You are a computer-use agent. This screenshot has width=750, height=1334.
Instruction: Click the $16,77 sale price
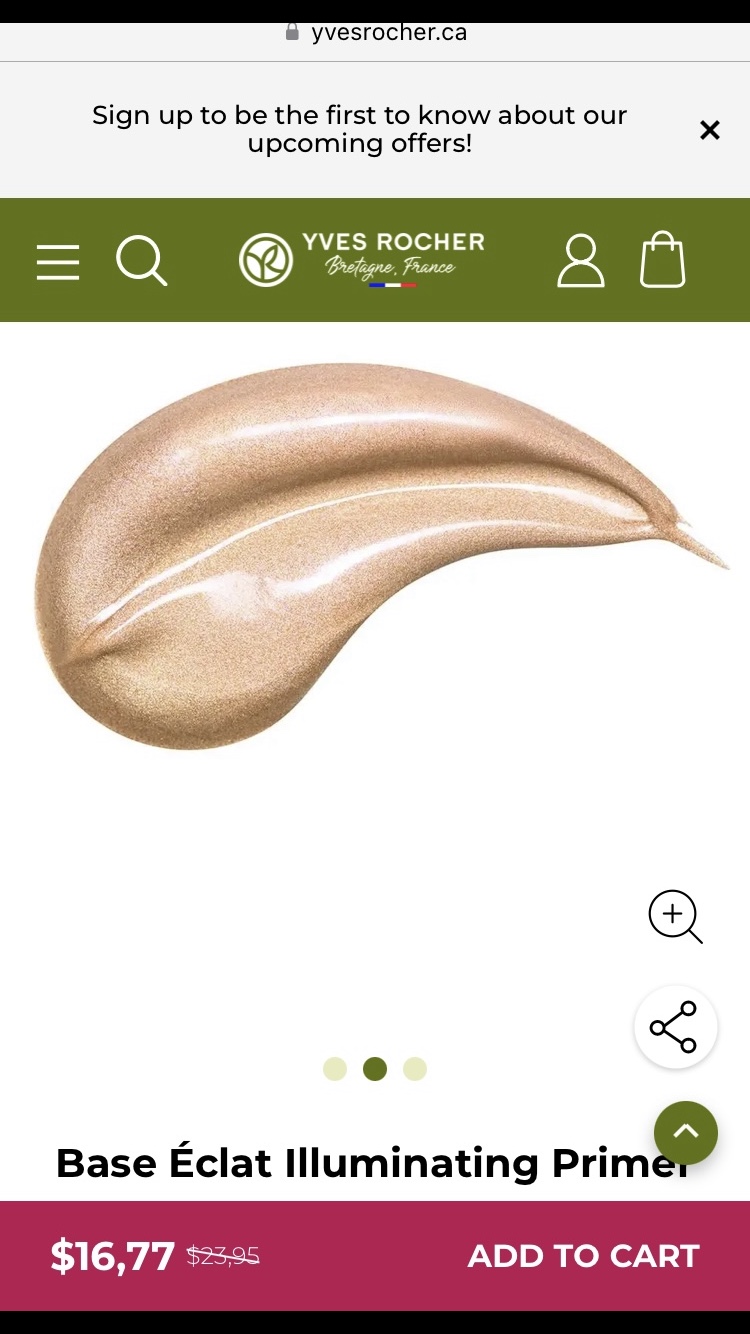112,1256
